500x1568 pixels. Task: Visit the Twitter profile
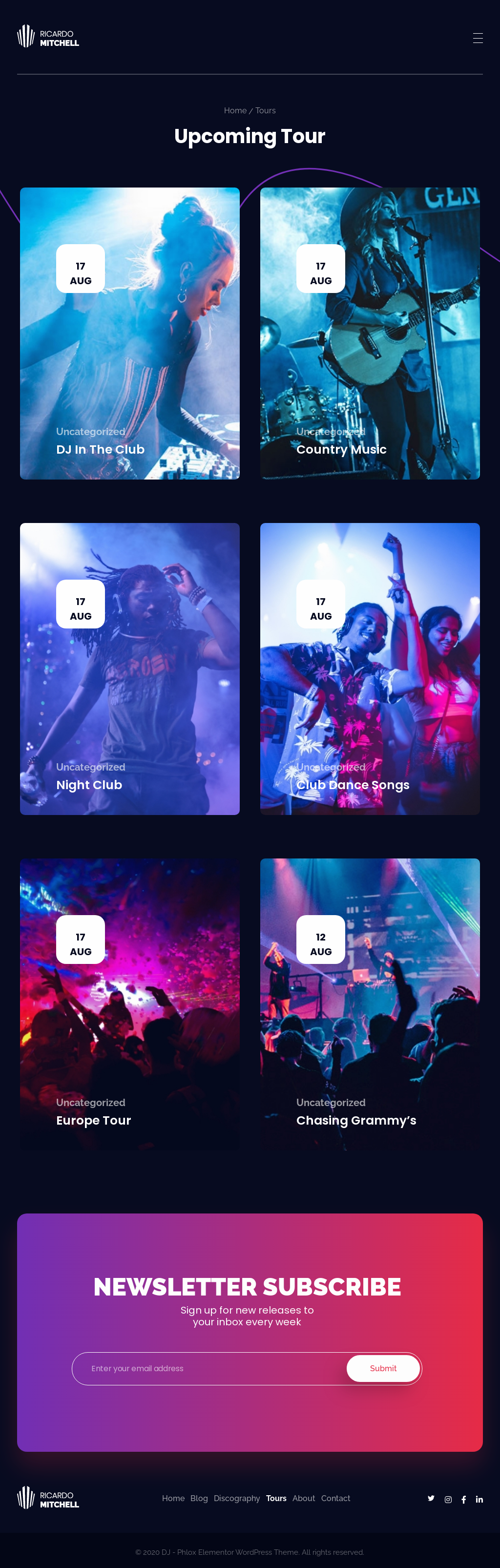click(x=431, y=1499)
